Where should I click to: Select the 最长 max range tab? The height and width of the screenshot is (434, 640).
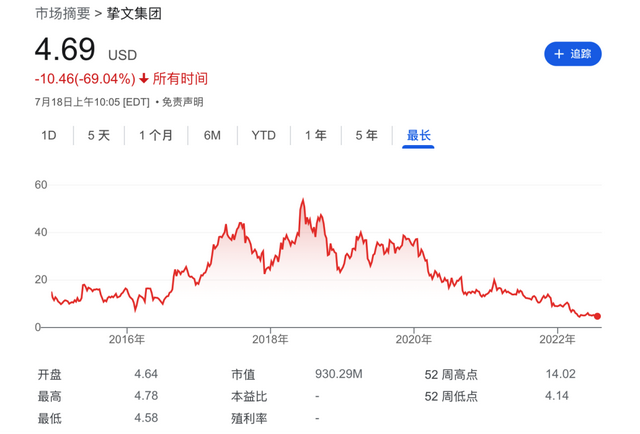coord(418,136)
